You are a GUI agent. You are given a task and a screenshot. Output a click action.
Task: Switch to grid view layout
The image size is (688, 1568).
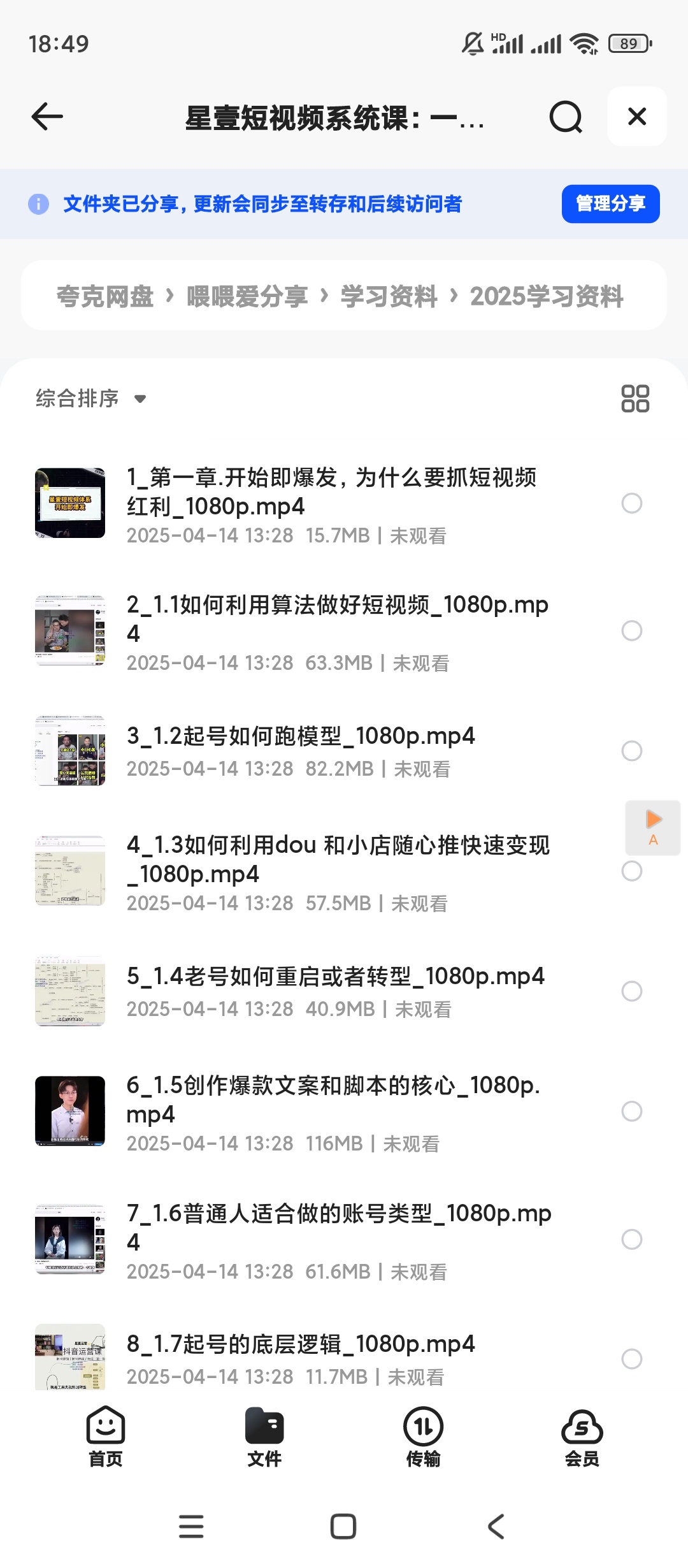point(634,400)
